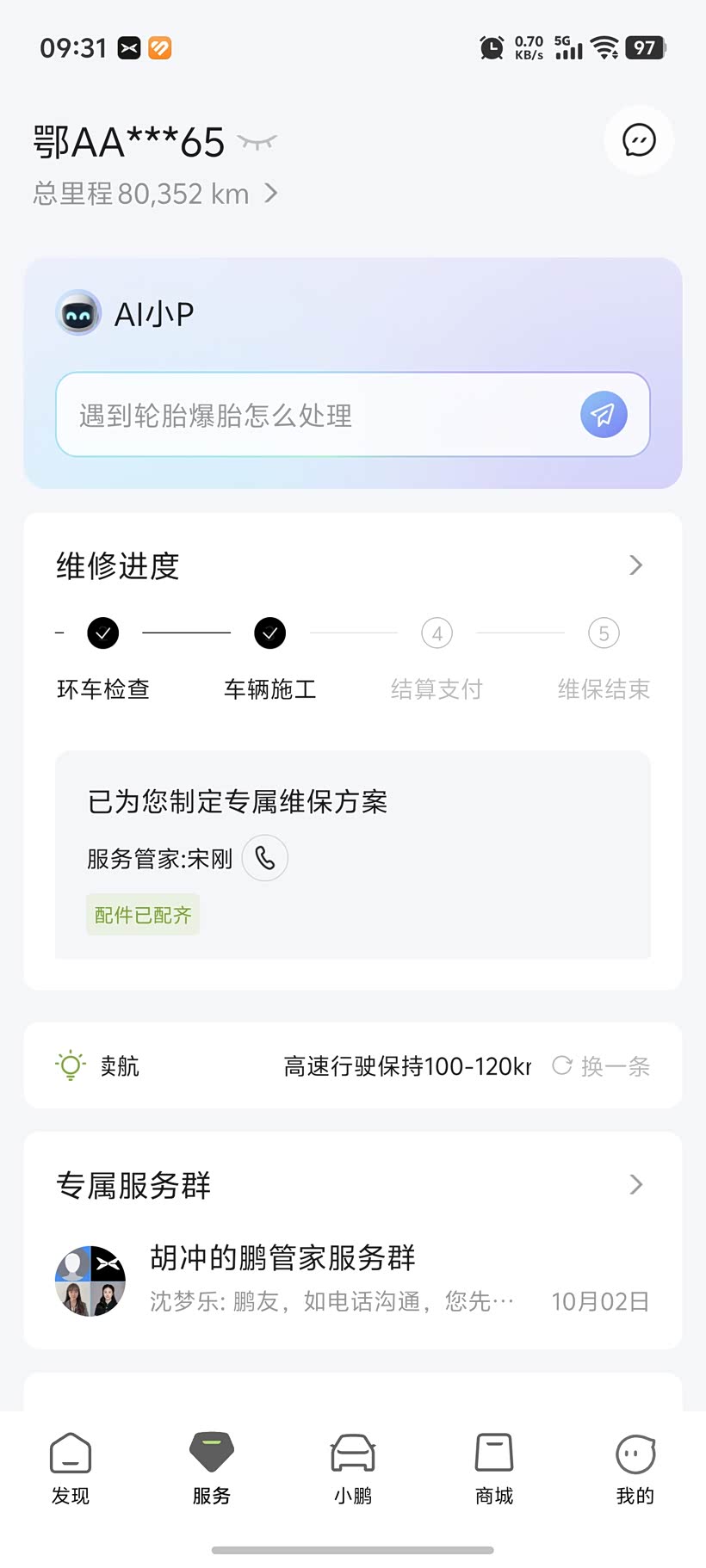The height and width of the screenshot is (1568, 706).
Task: Refresh the tip with 换一条
Action: pos(601,1066)
